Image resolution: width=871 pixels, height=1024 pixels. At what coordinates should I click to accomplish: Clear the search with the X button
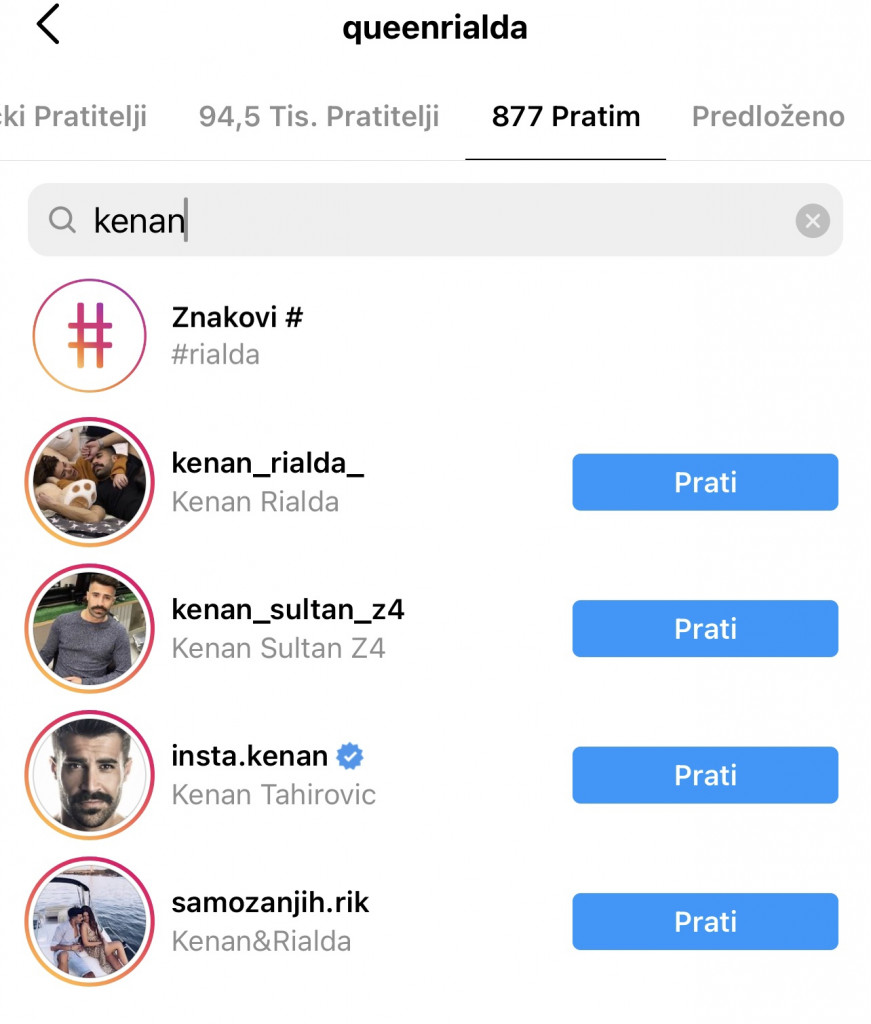pyautogui.click(x=813, y=220)
